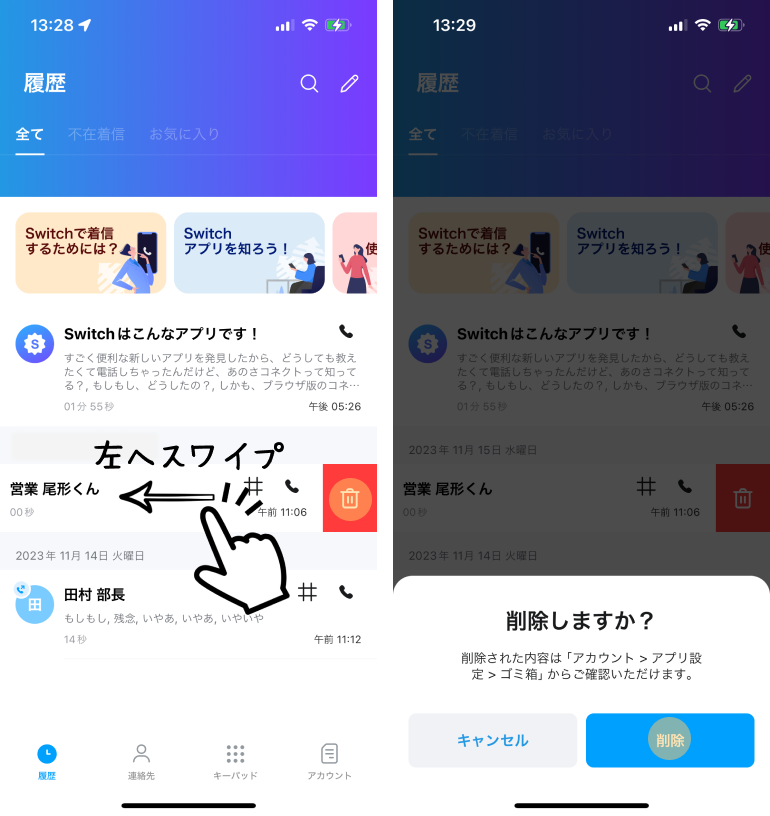The height and width of the screenshot is (816, 770).
Task: Open the Switchで着信するためには banner
Action: pos(90,253)
